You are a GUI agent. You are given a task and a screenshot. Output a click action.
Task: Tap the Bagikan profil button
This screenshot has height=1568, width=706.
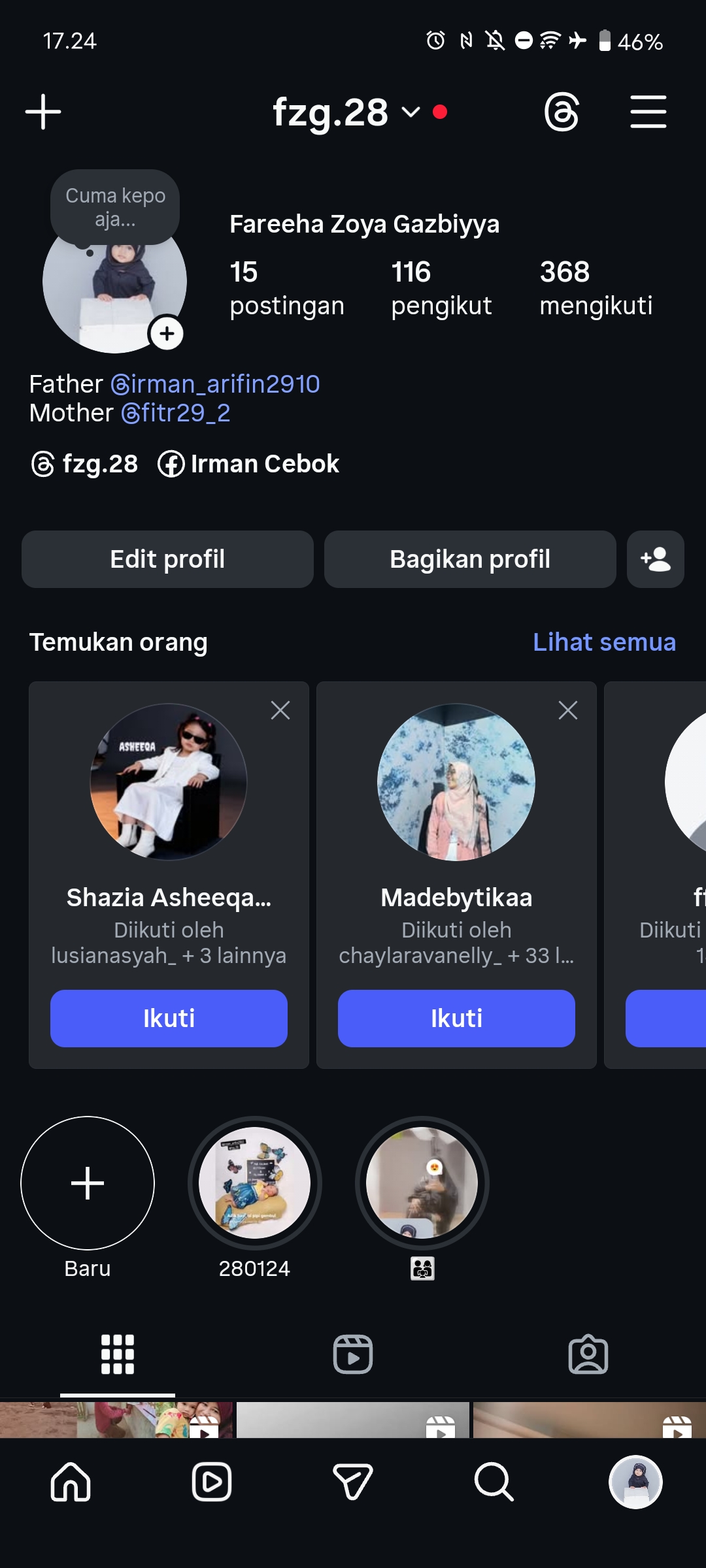(470, 559)
